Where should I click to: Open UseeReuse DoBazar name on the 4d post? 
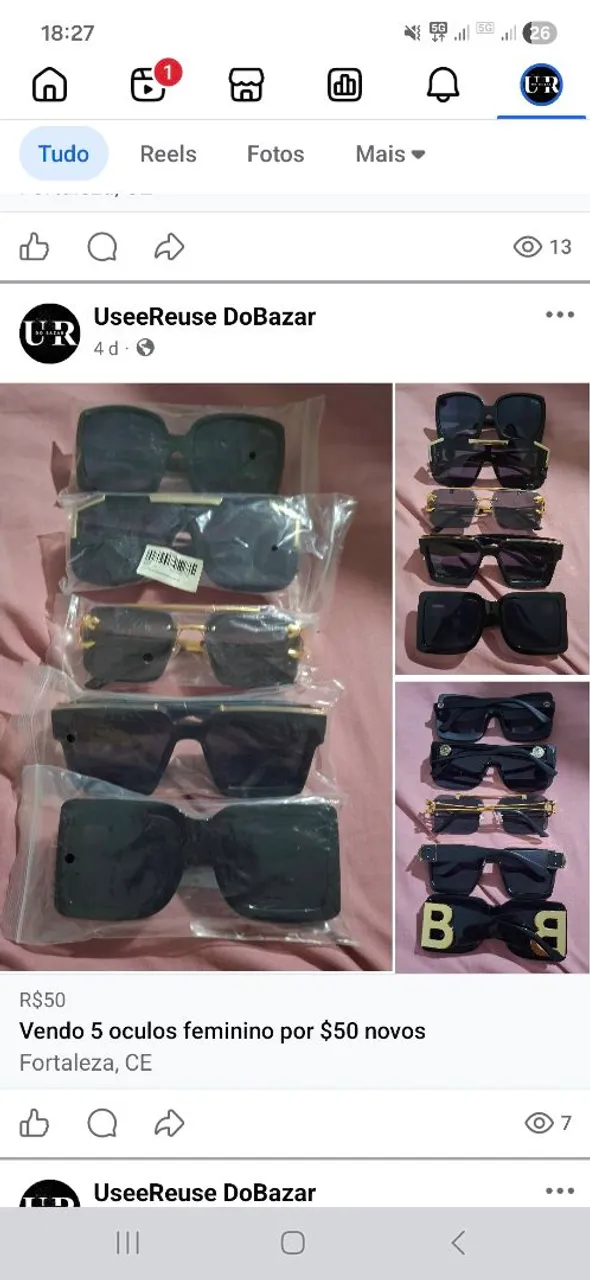(205, 317)
